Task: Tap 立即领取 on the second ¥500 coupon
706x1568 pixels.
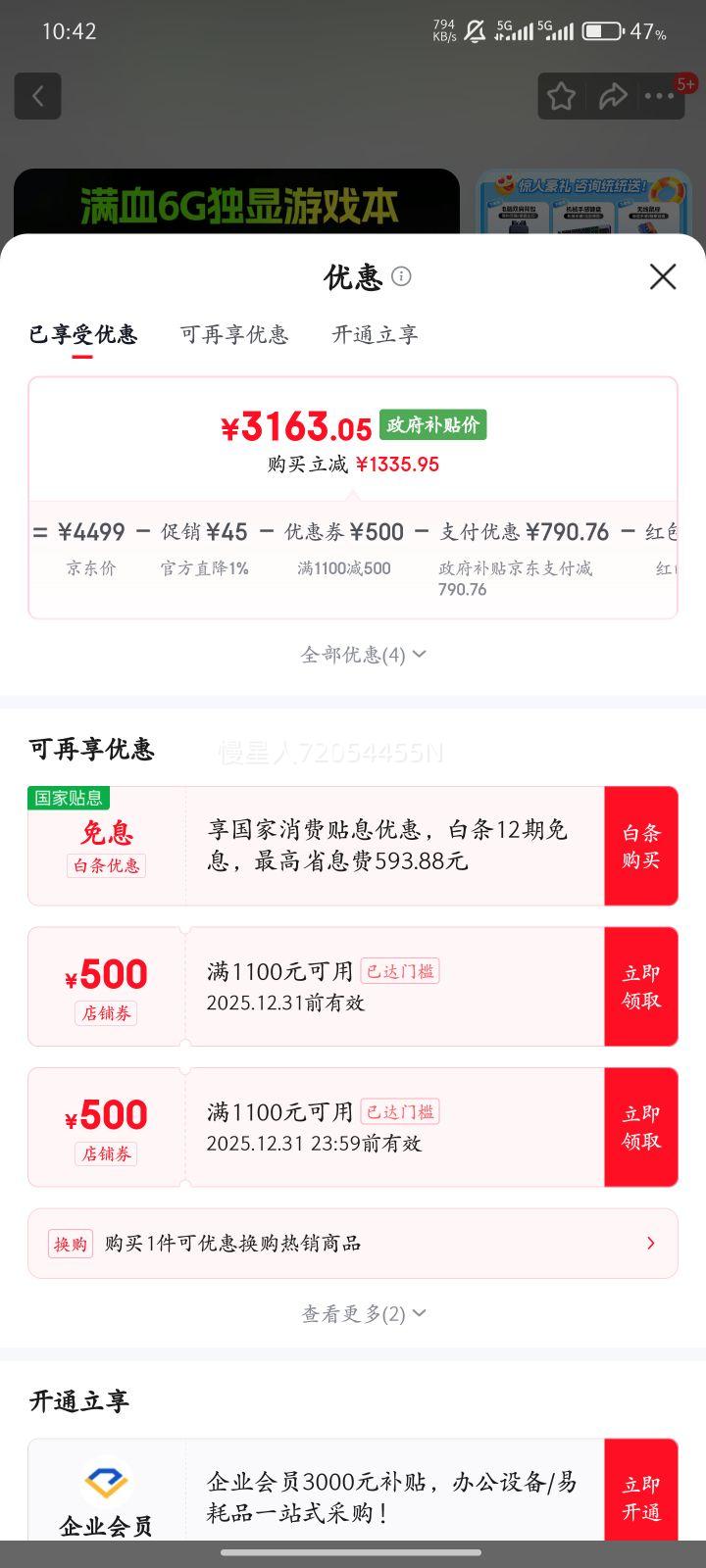Action: click(x=640, y=1127)
